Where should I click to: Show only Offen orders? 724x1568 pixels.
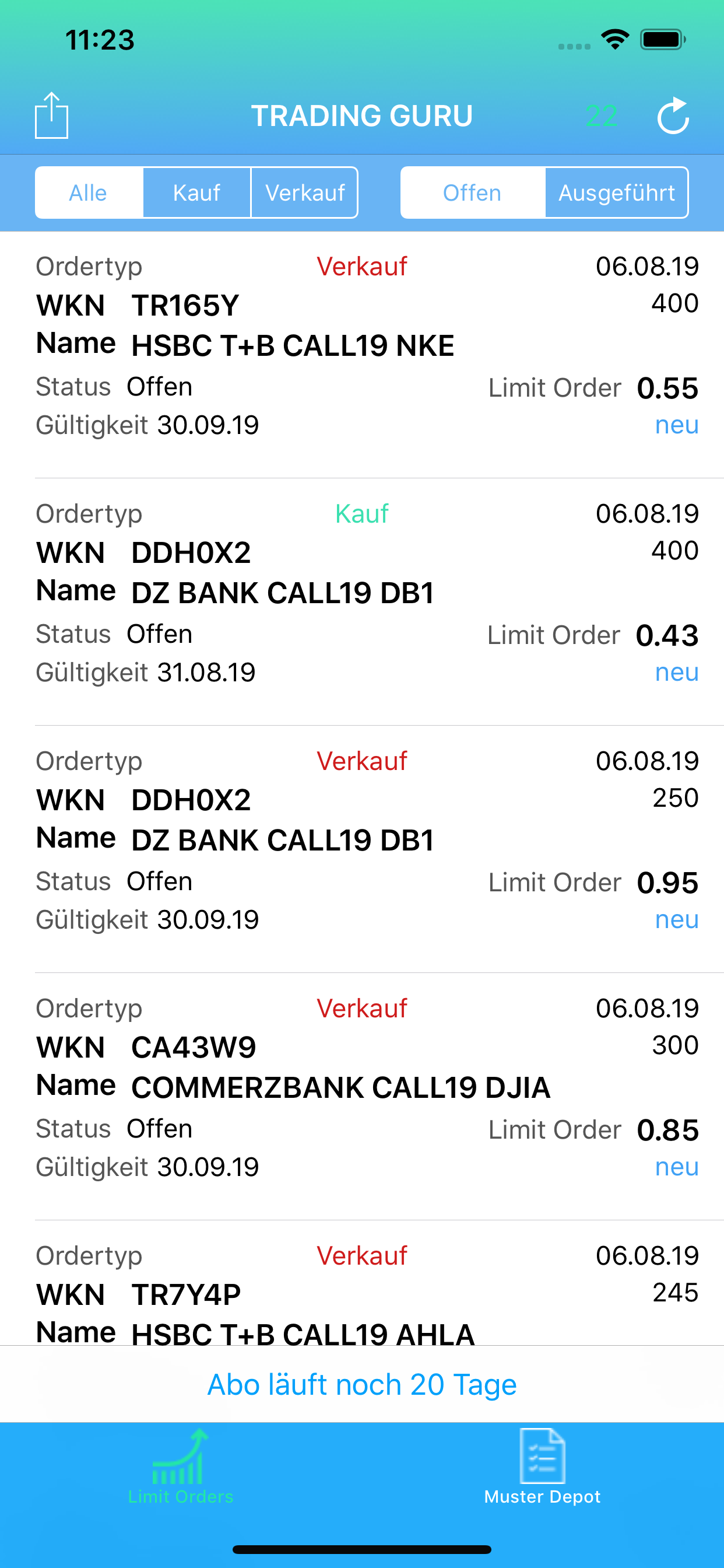tap(472, 193)
